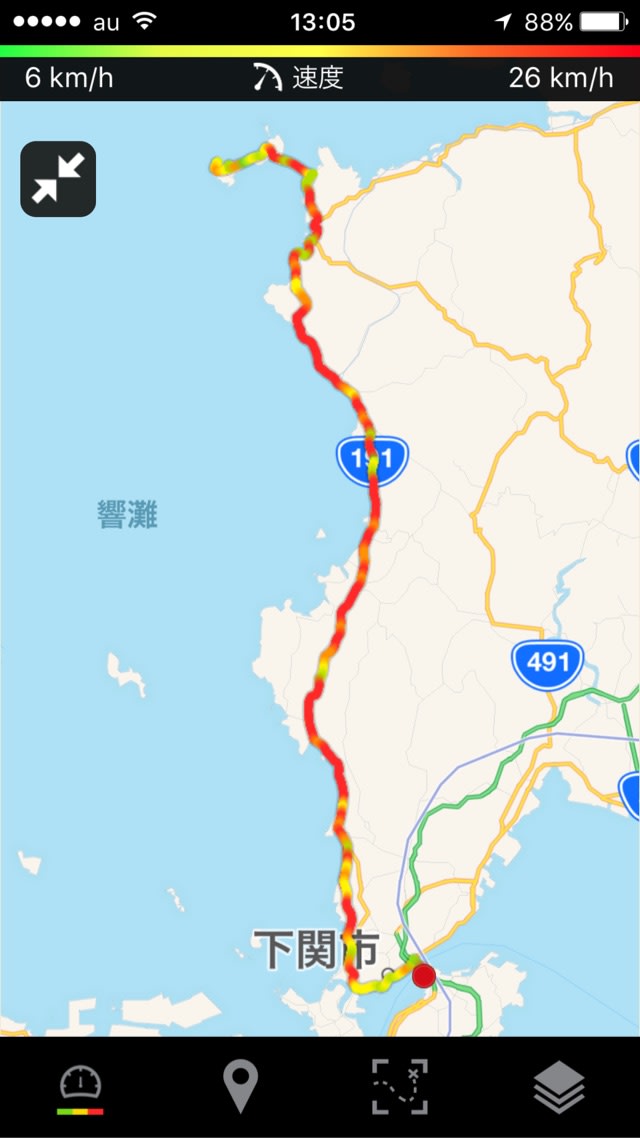
Task: Collapse the map with the shrink arrows button
Action: point(58,179)
